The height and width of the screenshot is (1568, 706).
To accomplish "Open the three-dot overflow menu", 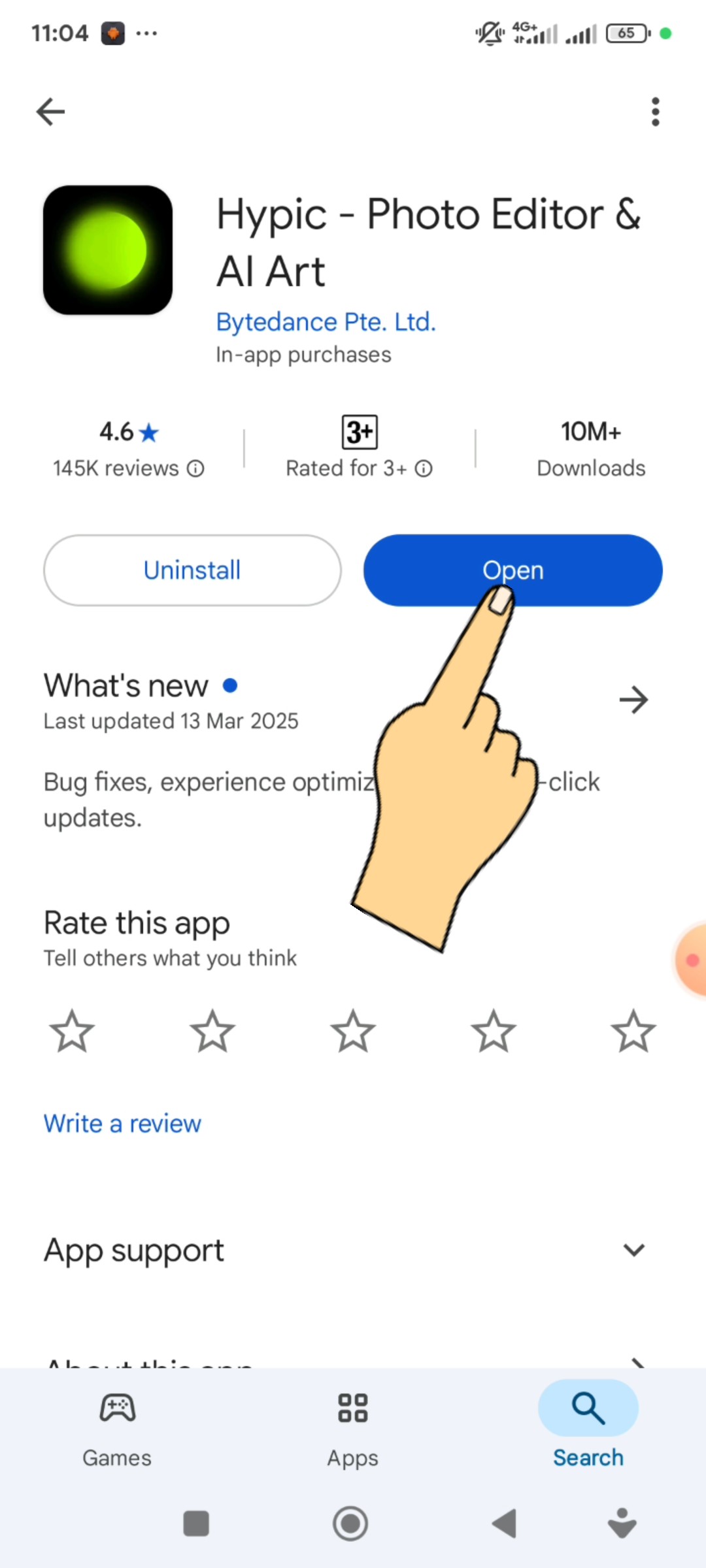I will [x=655, y=112].
